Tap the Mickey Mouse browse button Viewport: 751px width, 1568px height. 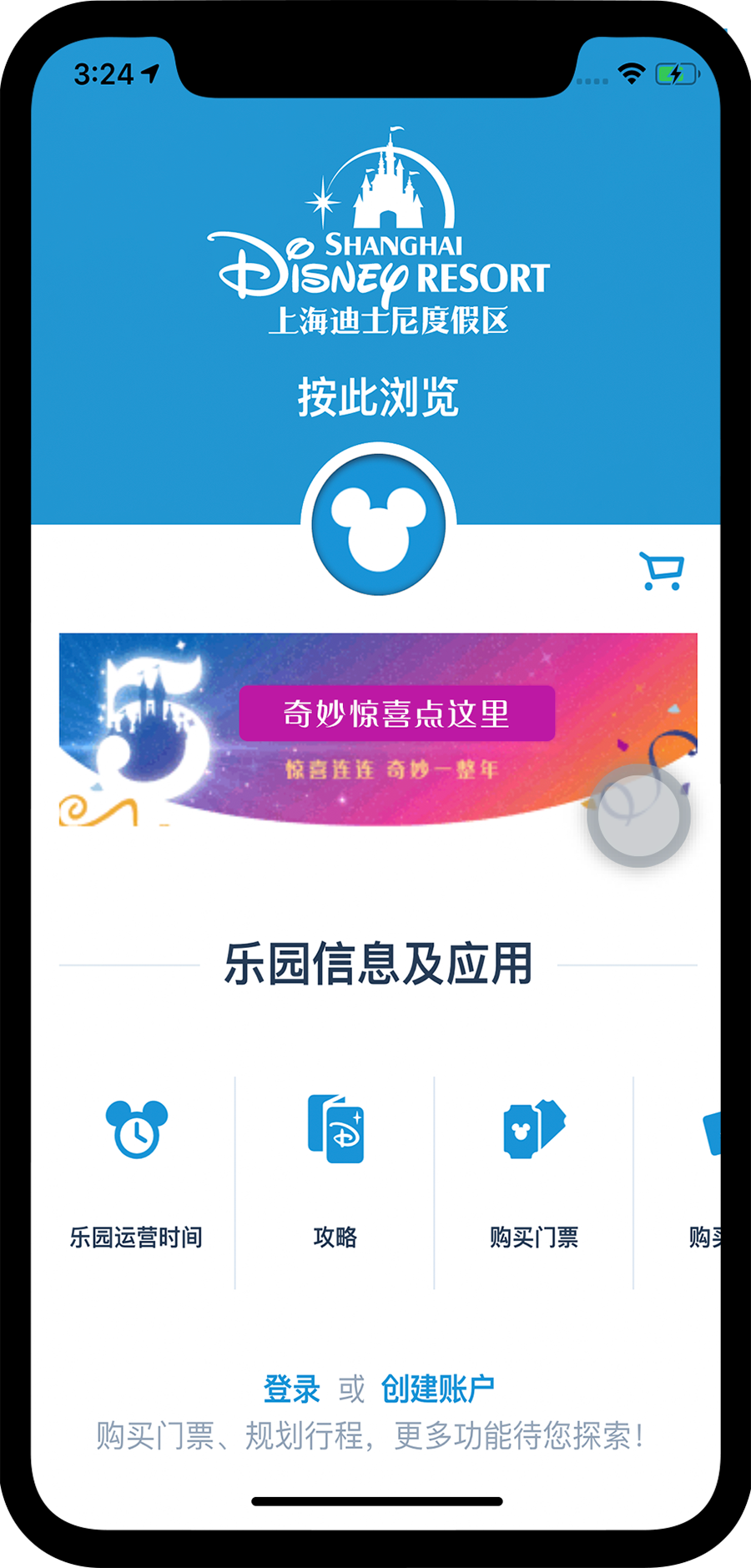tap(378, 526)
